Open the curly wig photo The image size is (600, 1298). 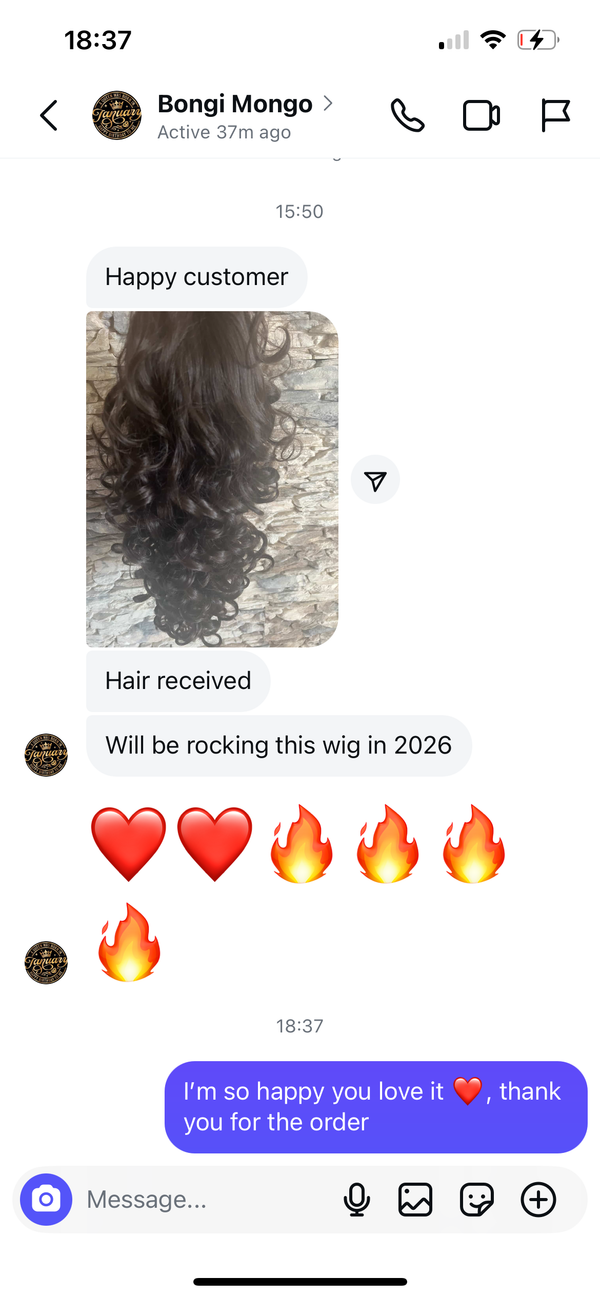pos(212,479)
